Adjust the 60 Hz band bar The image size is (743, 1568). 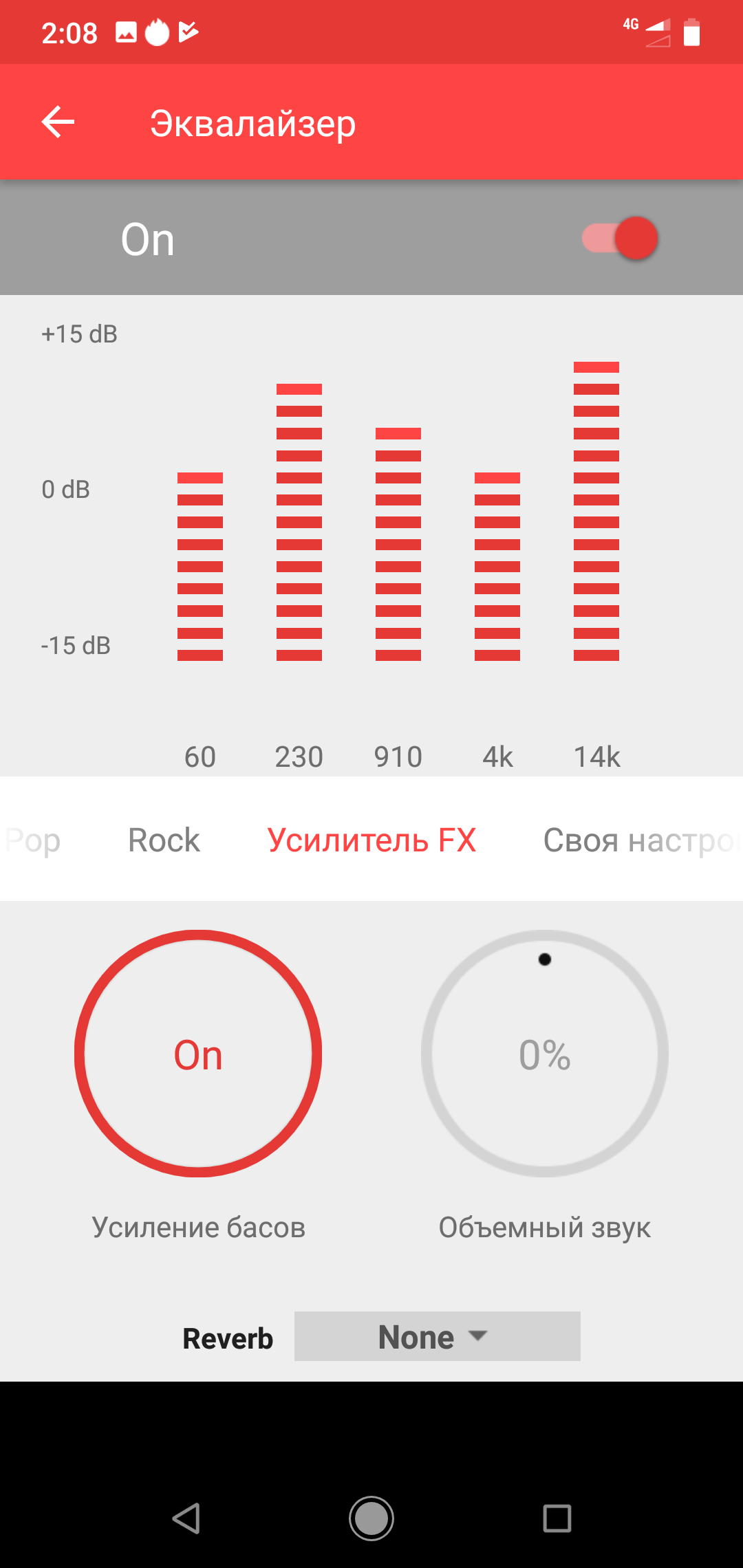click(200, 567)
